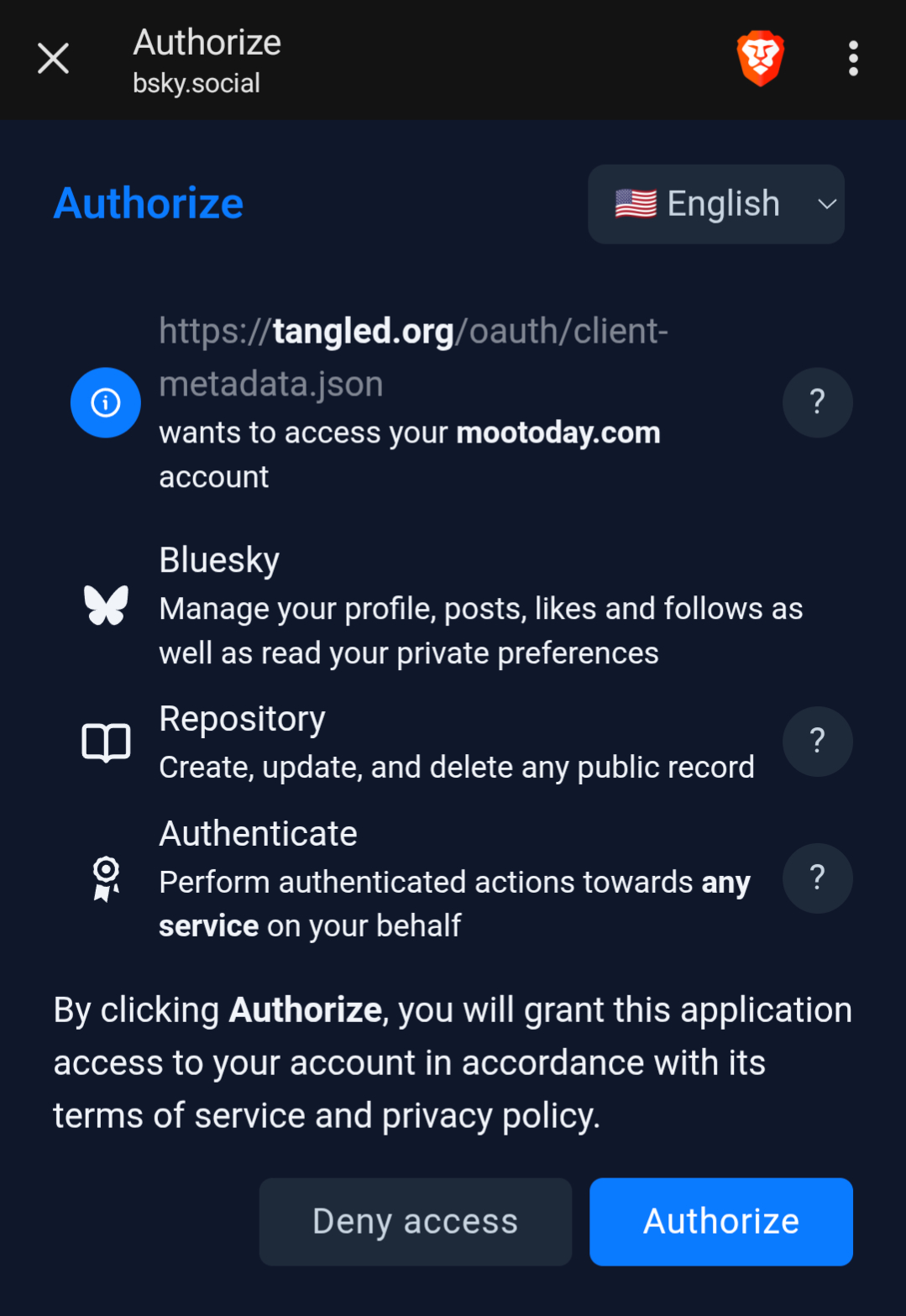Expand the English language dropdown
This screenshot has height=1316, width=906.
tap(716, 204)
